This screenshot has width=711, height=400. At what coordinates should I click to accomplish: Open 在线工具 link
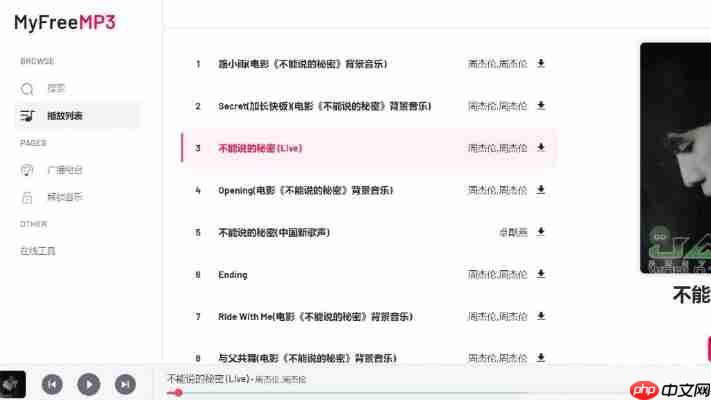38,251
